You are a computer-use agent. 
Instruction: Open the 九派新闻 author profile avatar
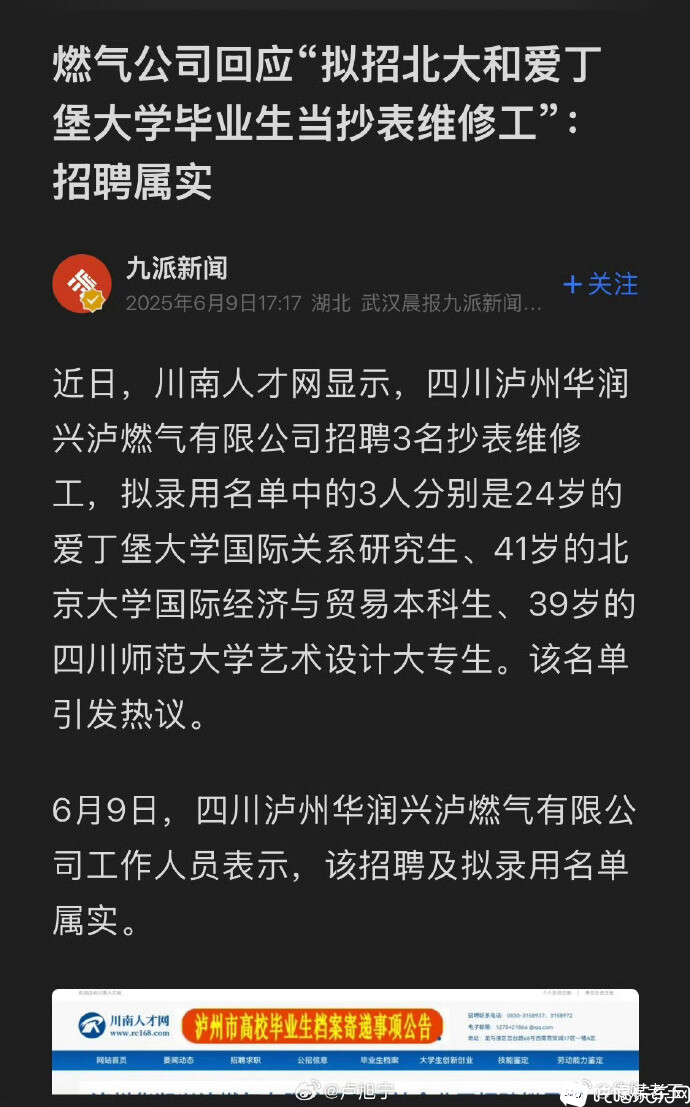point(82,283)
